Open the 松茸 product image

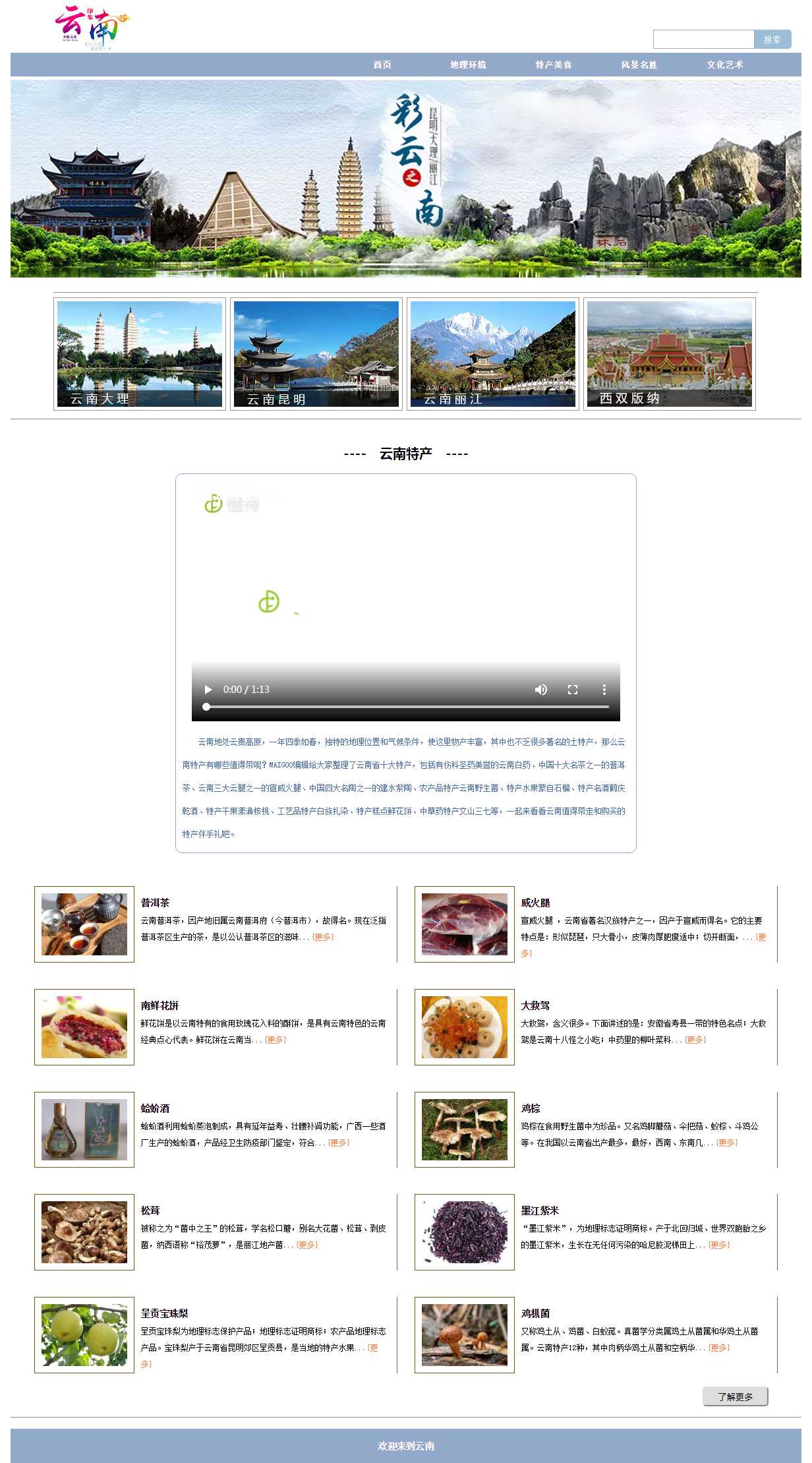(x=84, y=1232)
